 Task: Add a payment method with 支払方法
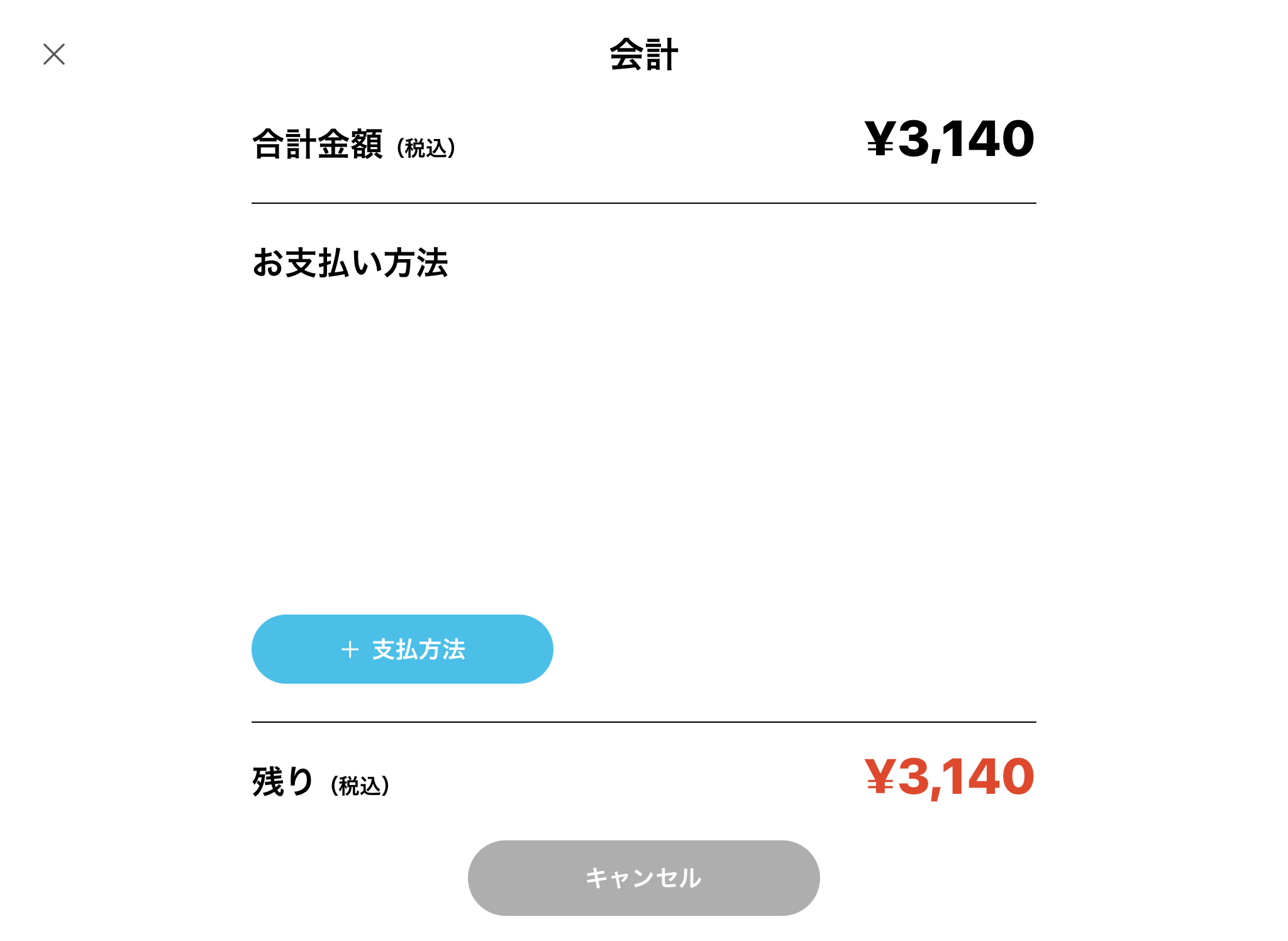pos(402,649)
